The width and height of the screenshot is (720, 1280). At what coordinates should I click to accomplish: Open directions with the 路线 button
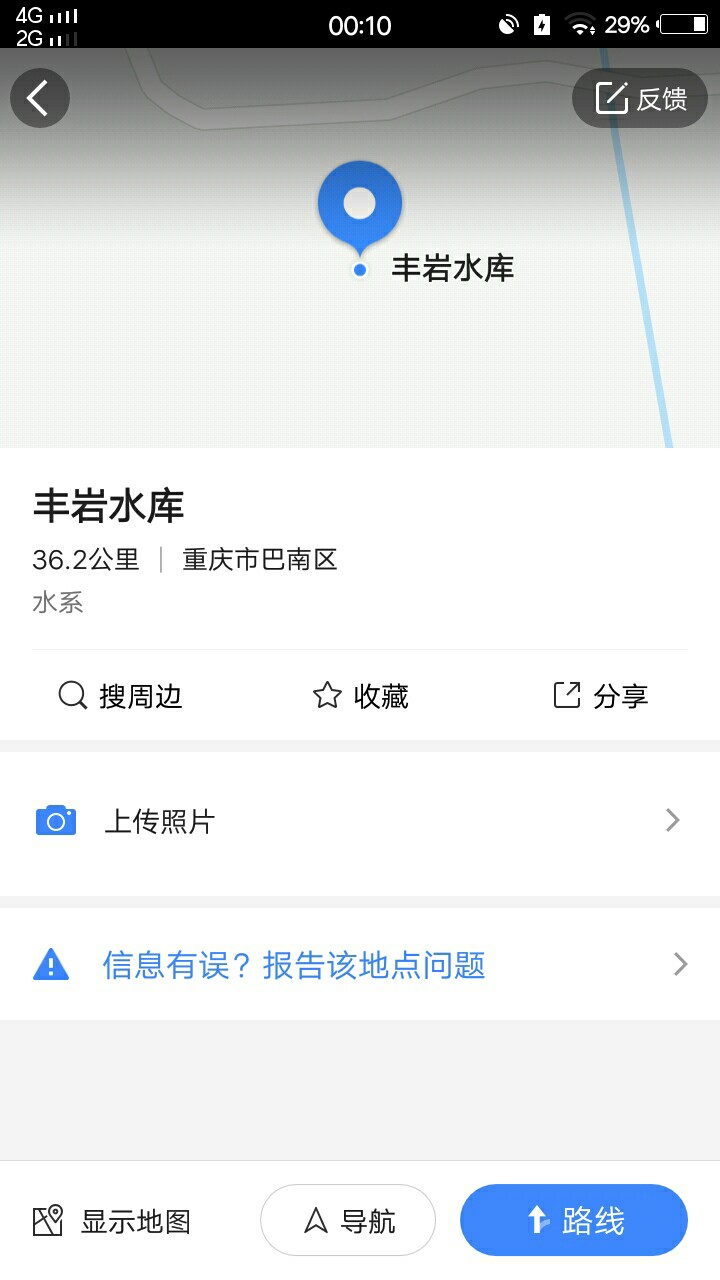tap(574, 1220)
